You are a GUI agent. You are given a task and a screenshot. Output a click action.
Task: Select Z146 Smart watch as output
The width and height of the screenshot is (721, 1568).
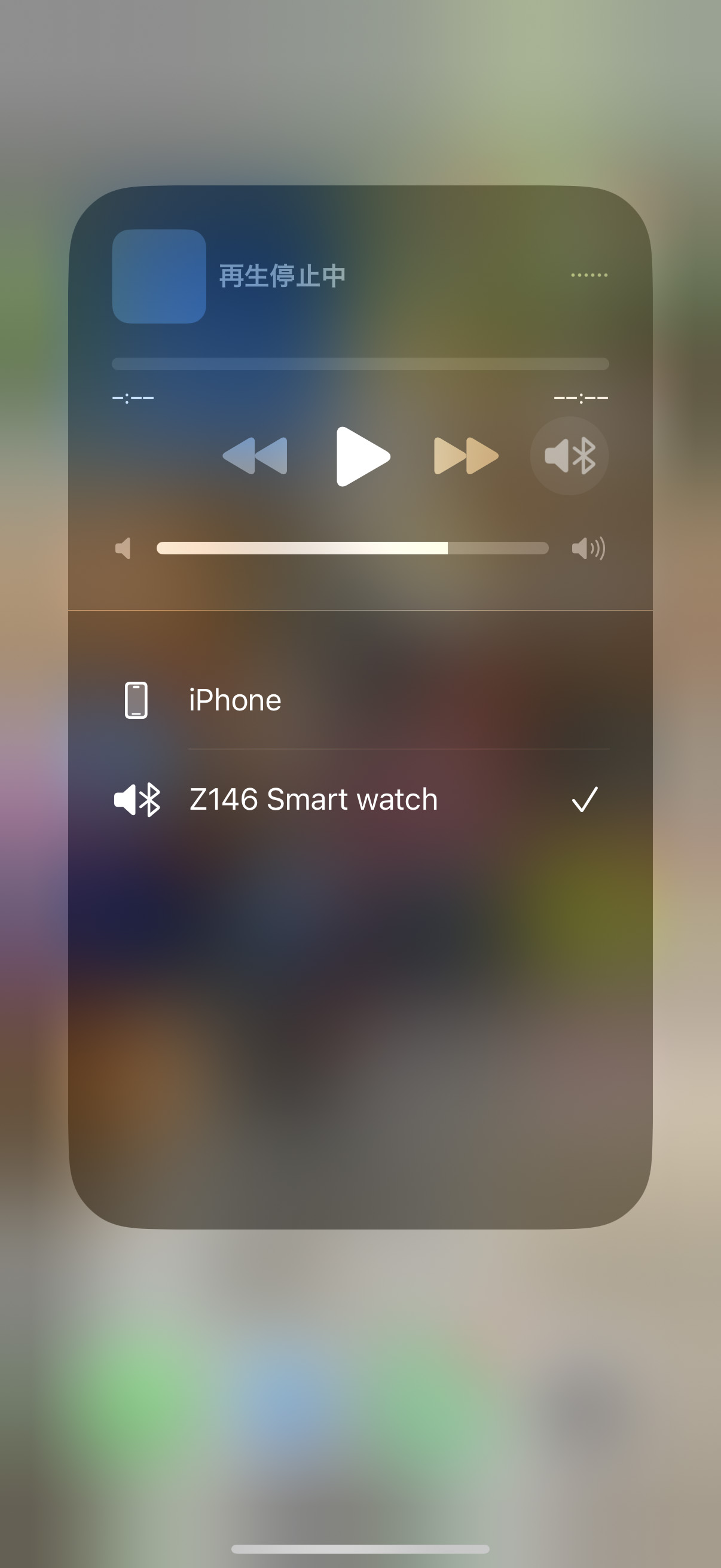tap(360, 799)
